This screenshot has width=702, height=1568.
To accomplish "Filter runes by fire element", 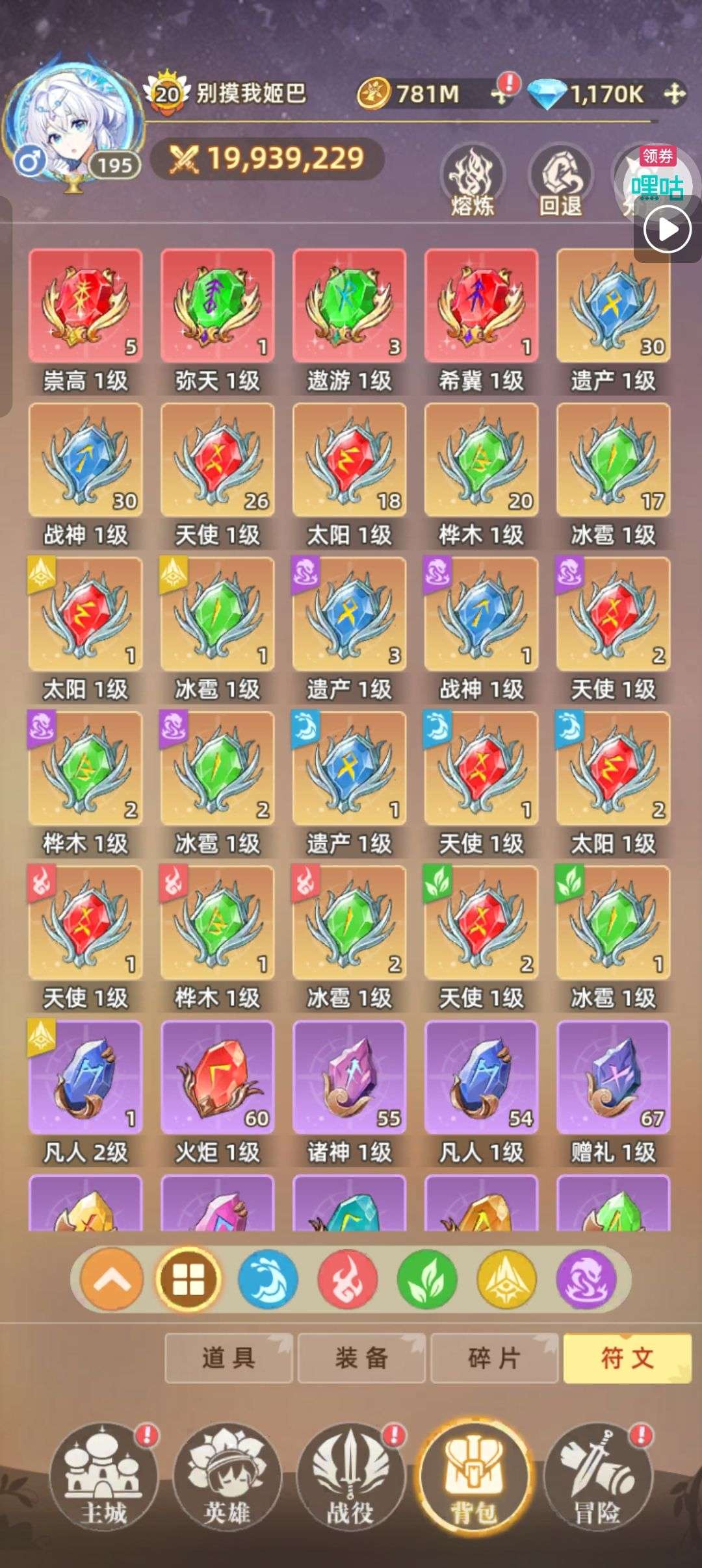I will 348,1280.
